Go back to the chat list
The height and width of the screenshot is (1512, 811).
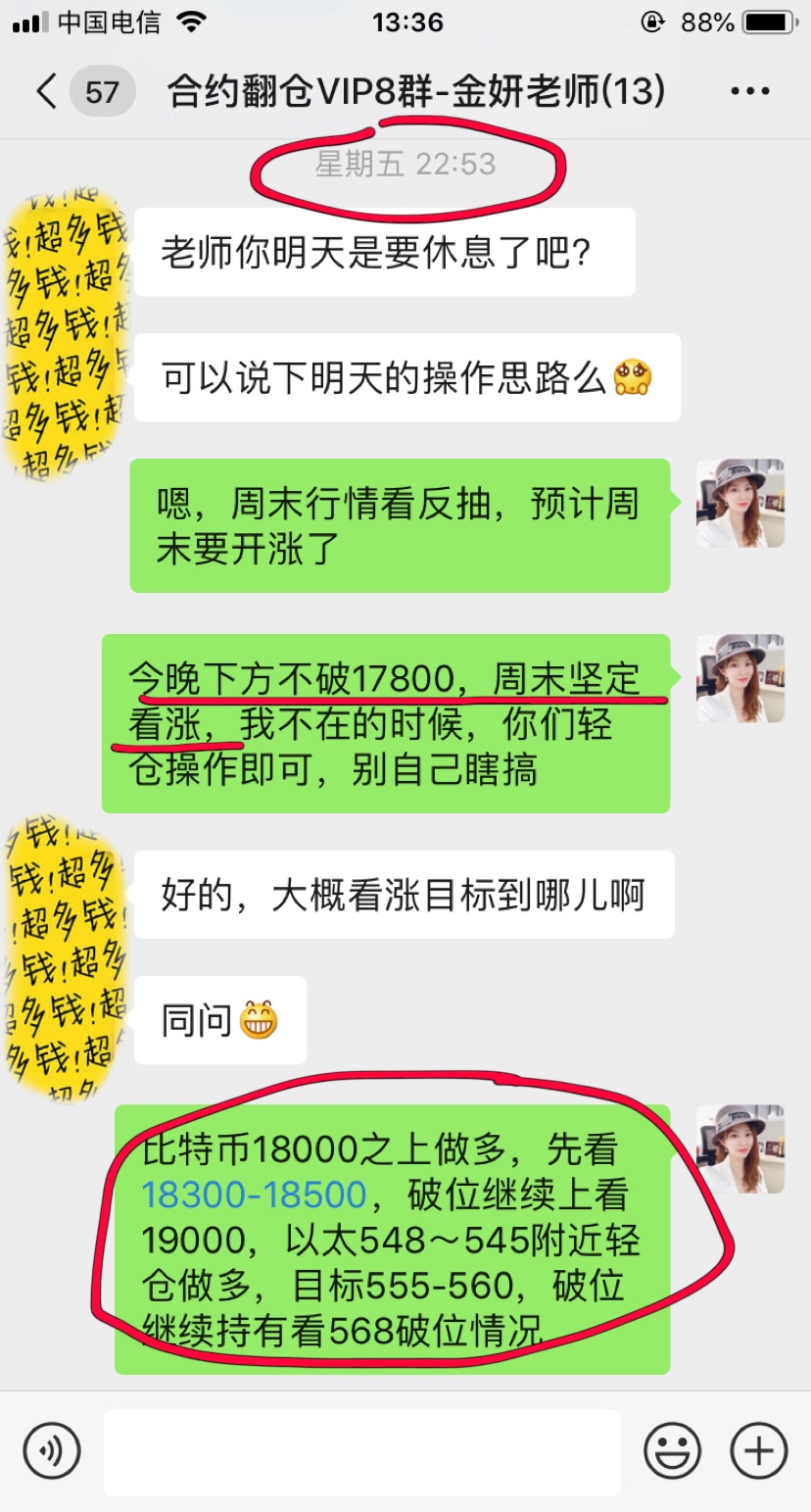click(47, 92)
